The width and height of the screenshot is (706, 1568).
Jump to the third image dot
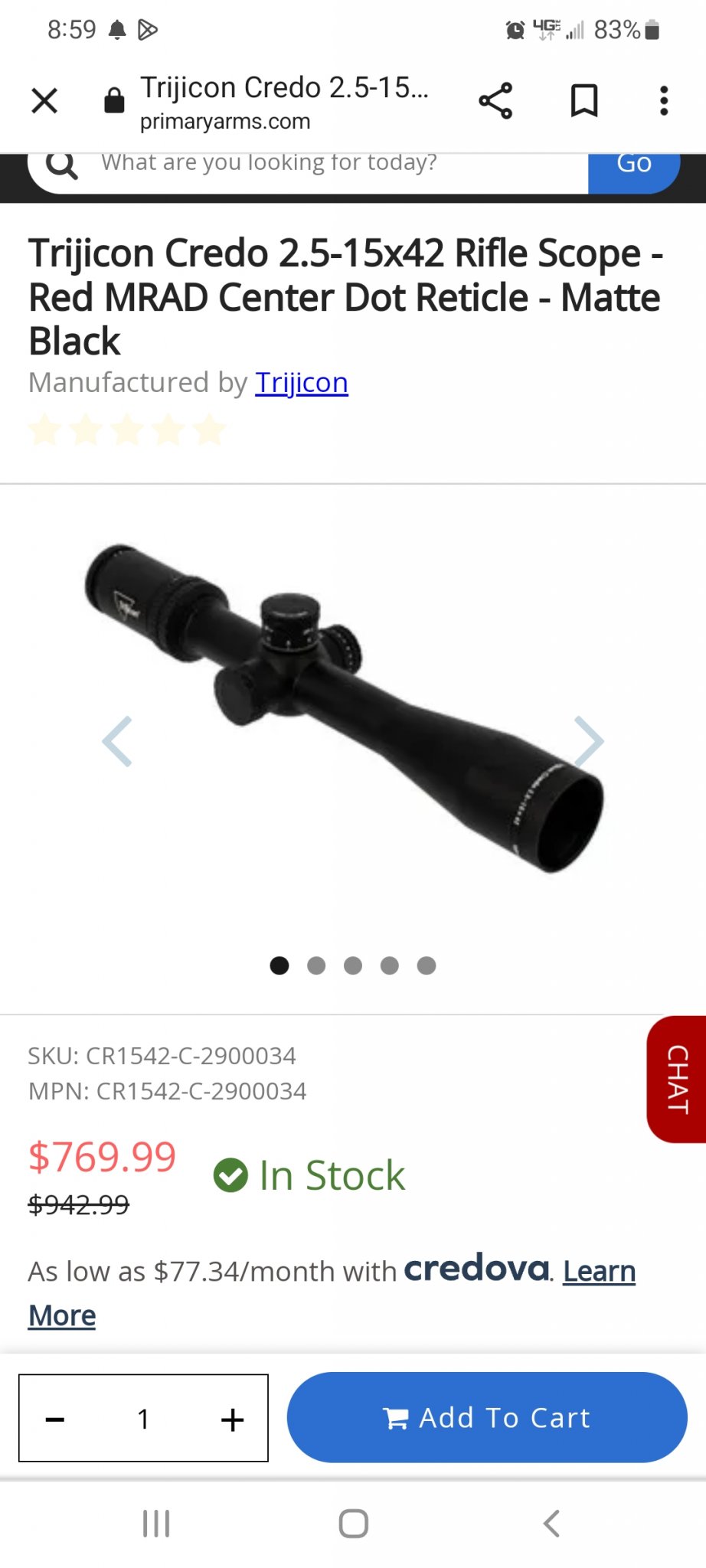[353, 965]
